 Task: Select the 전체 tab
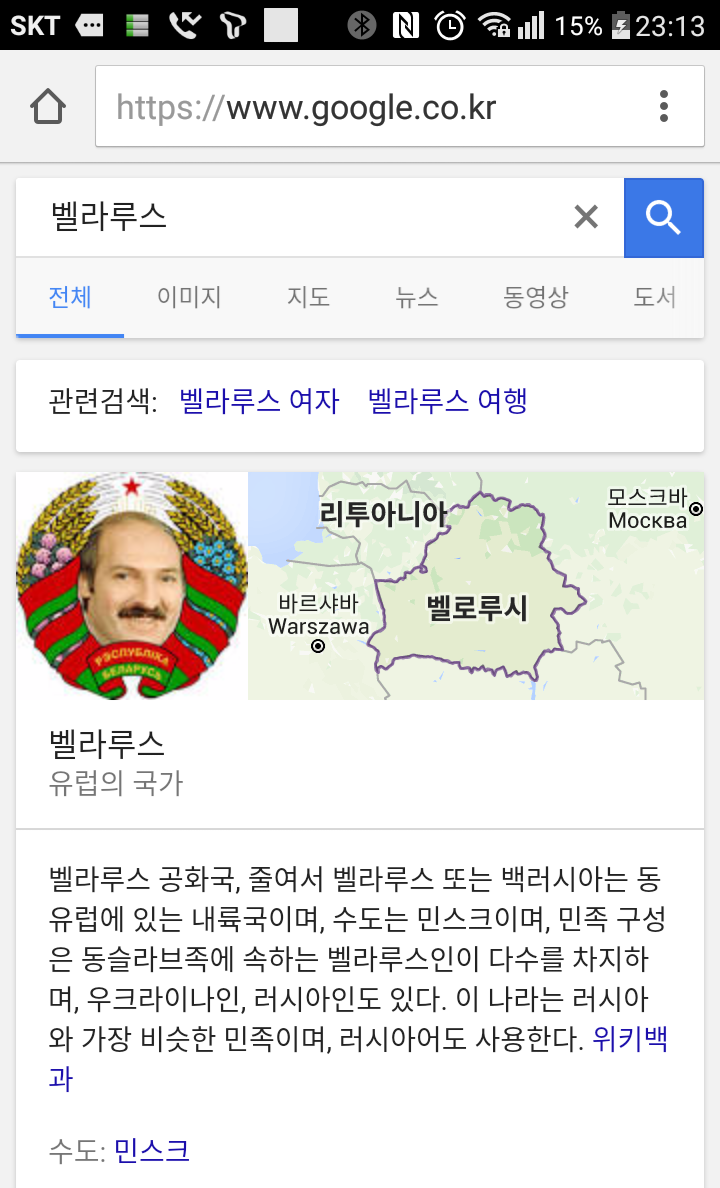click(70, 297)
